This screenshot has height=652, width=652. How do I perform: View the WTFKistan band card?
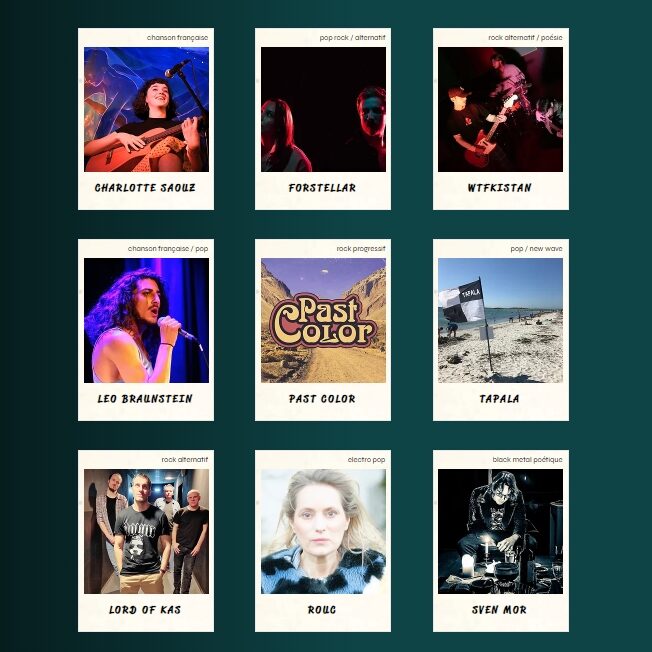click(500, 110)
